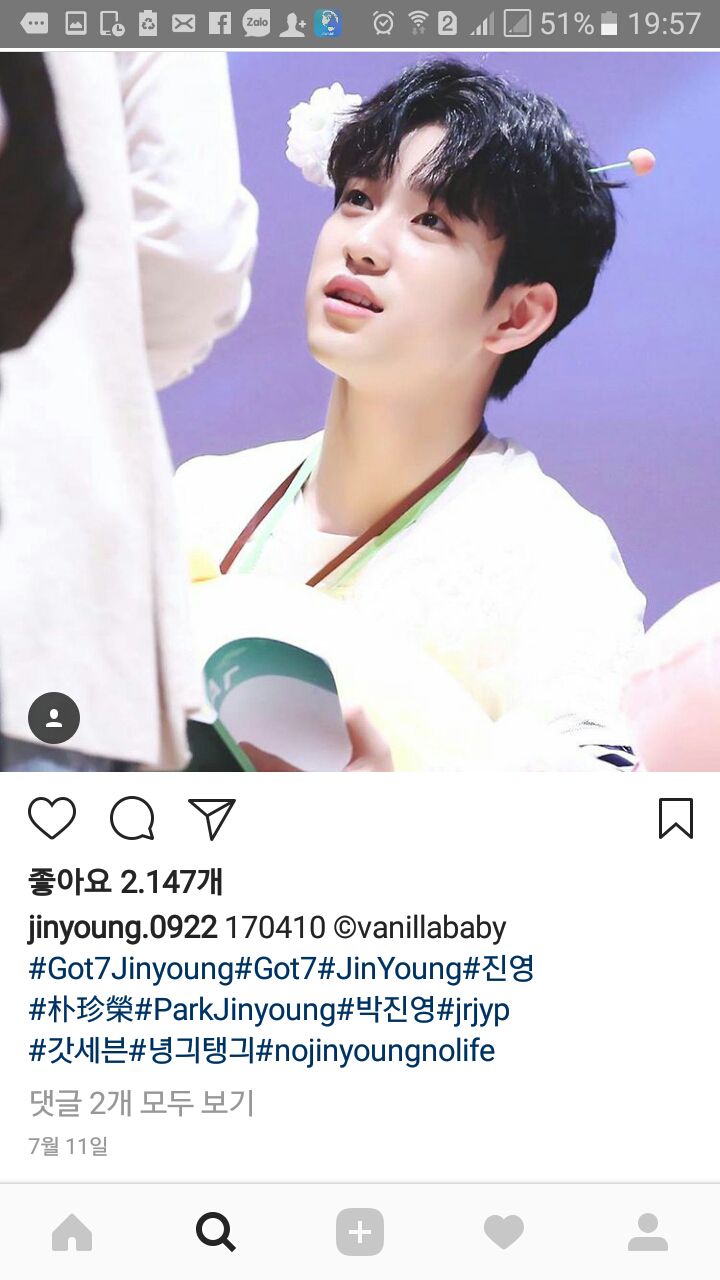Switch to the Search tab
The height and width of the screenshot is (1280, 720).
click(216, 1232)
